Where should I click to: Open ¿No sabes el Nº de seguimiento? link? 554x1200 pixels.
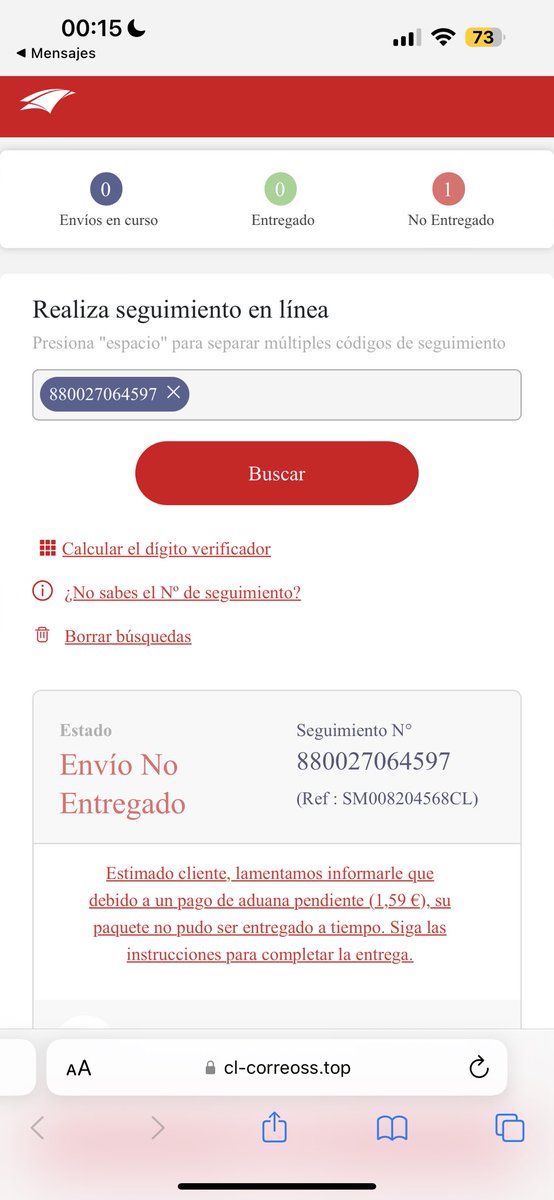(182, 592)
